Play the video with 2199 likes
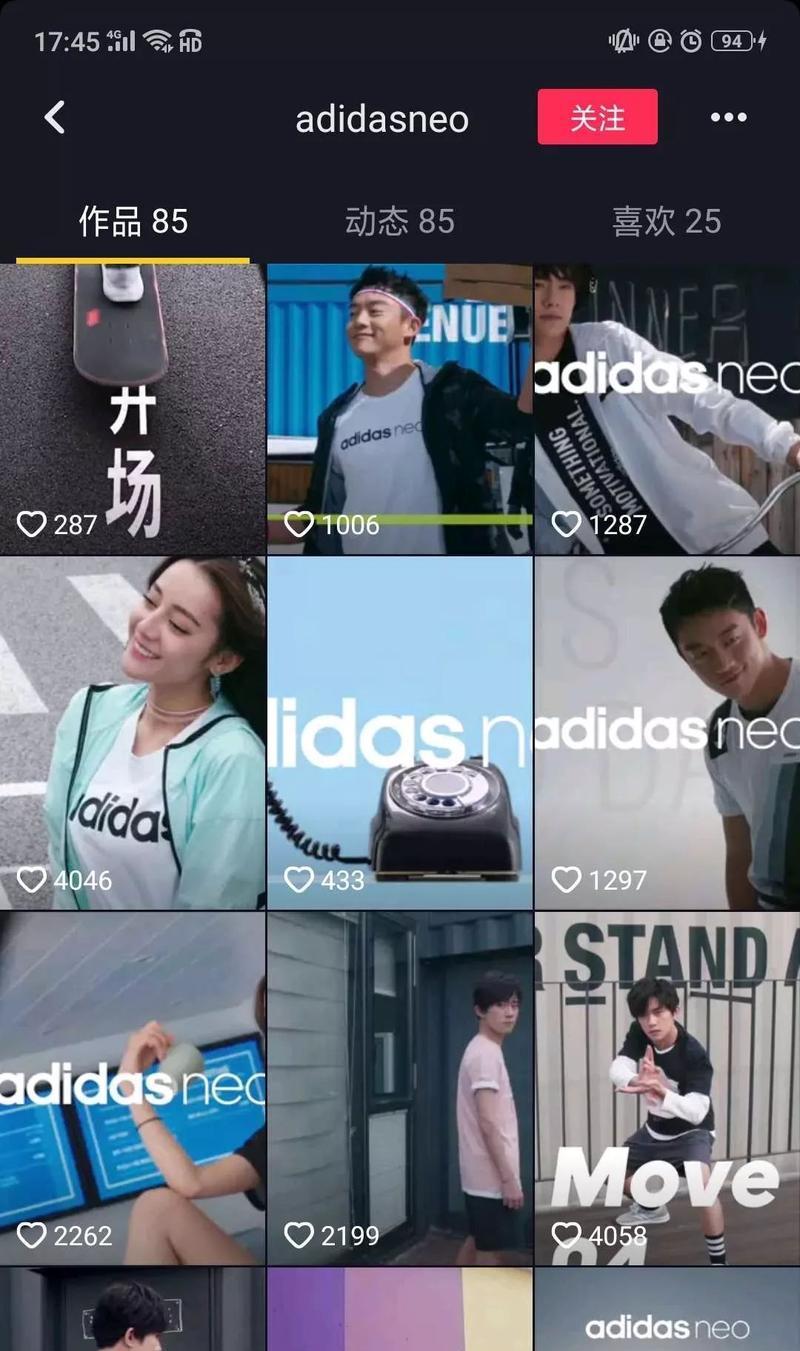Screen dimensions: 800x1351 (x=399, y=1088)
